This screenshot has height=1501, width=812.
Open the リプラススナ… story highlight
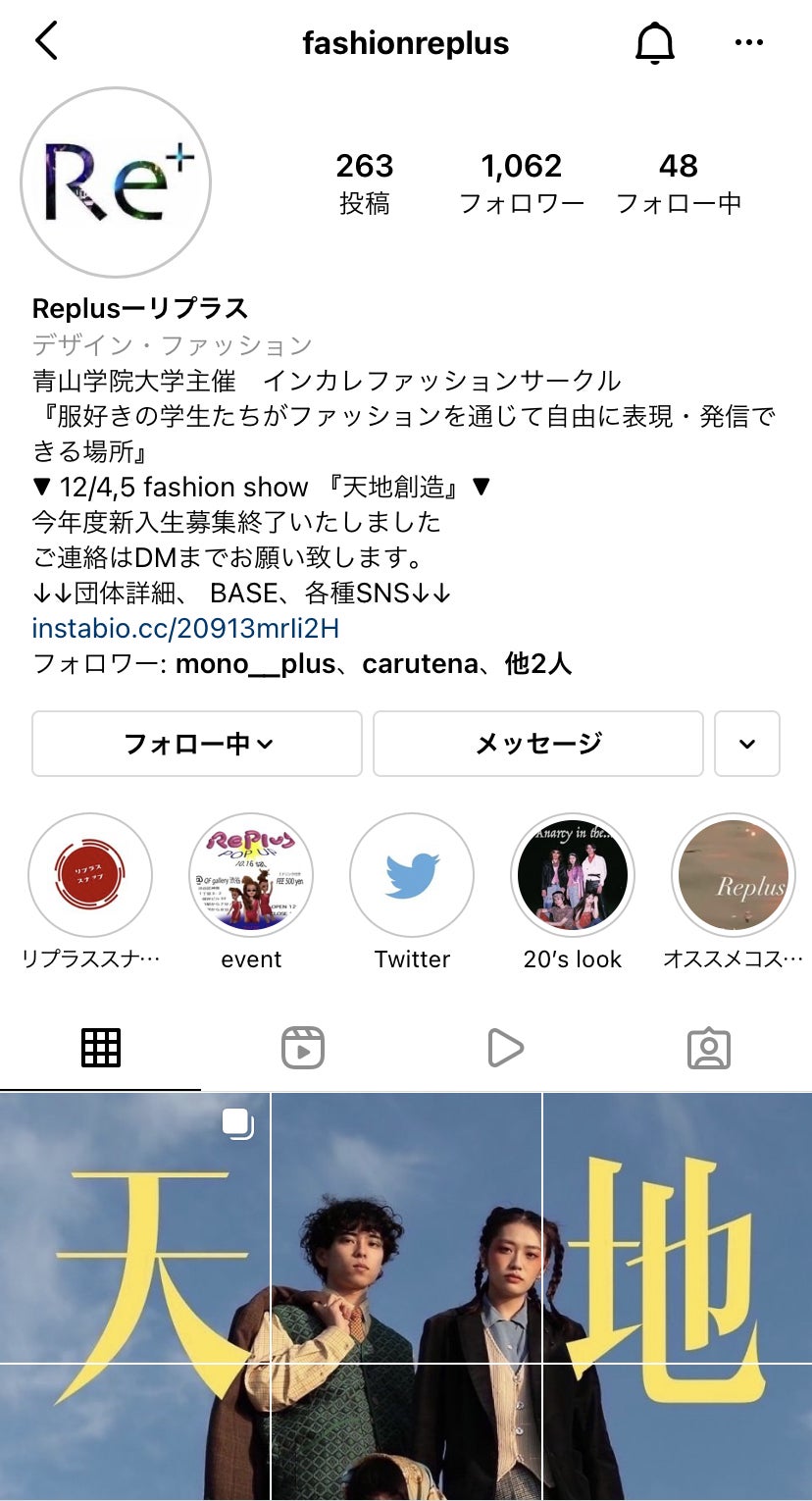pyautogui.click(x=90, y=875)
